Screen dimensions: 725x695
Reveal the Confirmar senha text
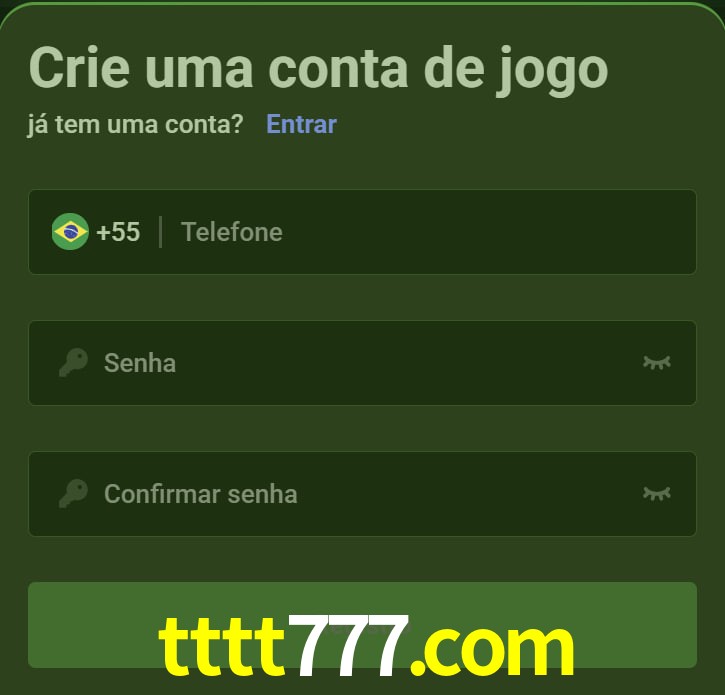[x=656, y=493]
